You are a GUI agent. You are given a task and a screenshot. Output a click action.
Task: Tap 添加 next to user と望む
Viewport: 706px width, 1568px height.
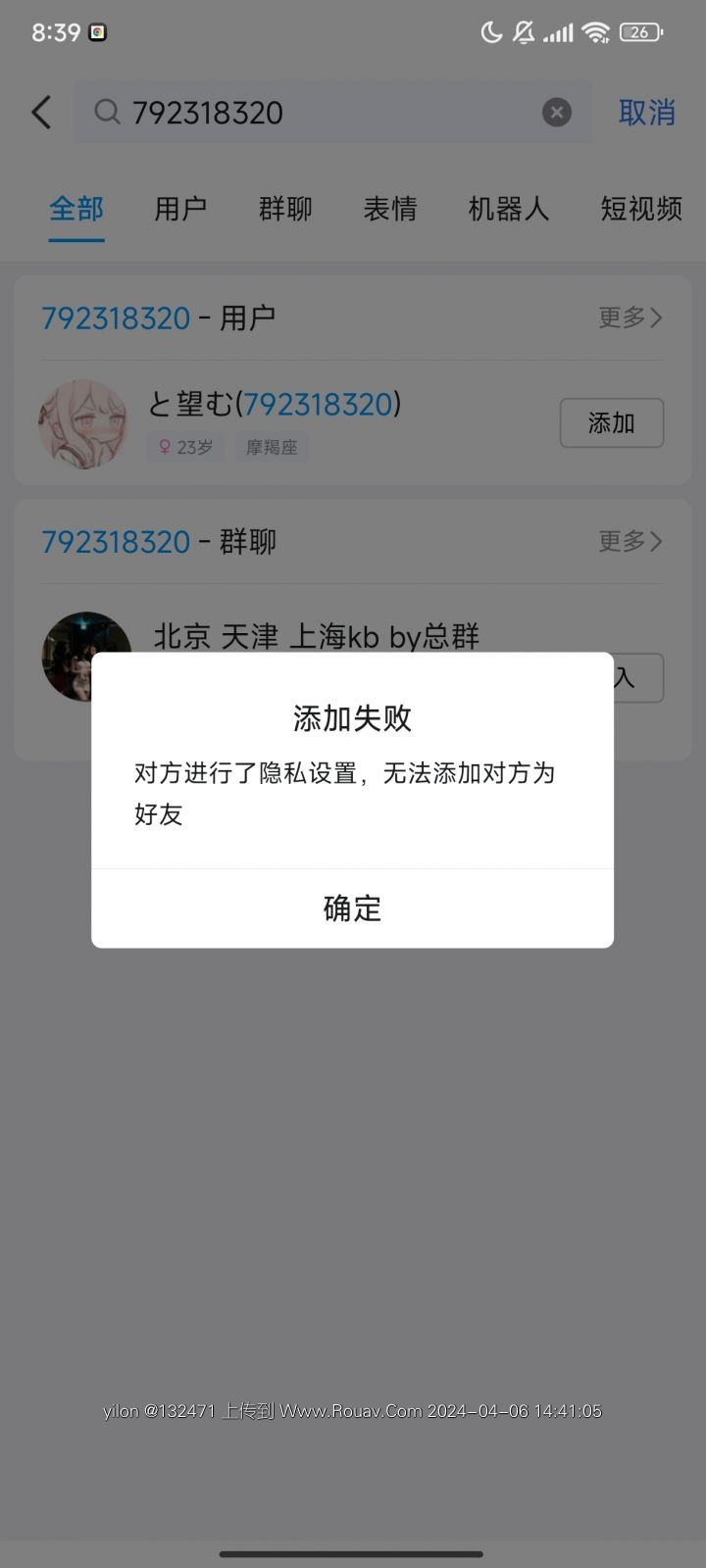(611, 423)
